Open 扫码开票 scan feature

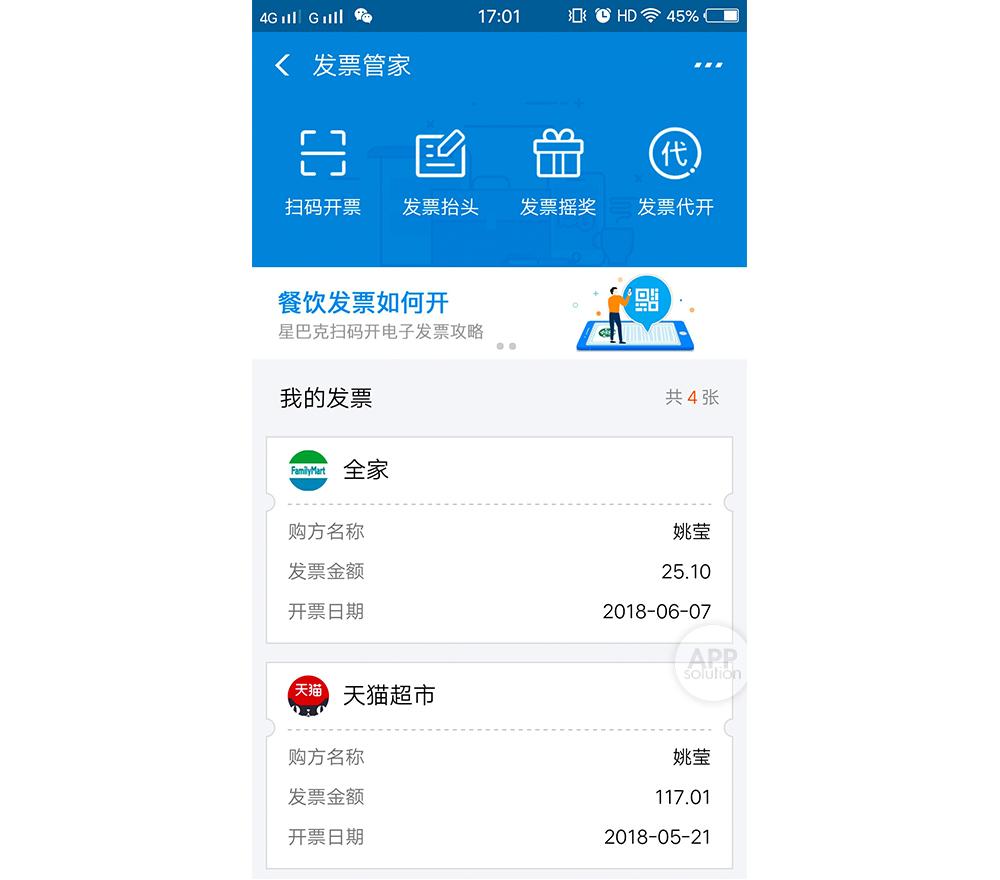point(323,174)
